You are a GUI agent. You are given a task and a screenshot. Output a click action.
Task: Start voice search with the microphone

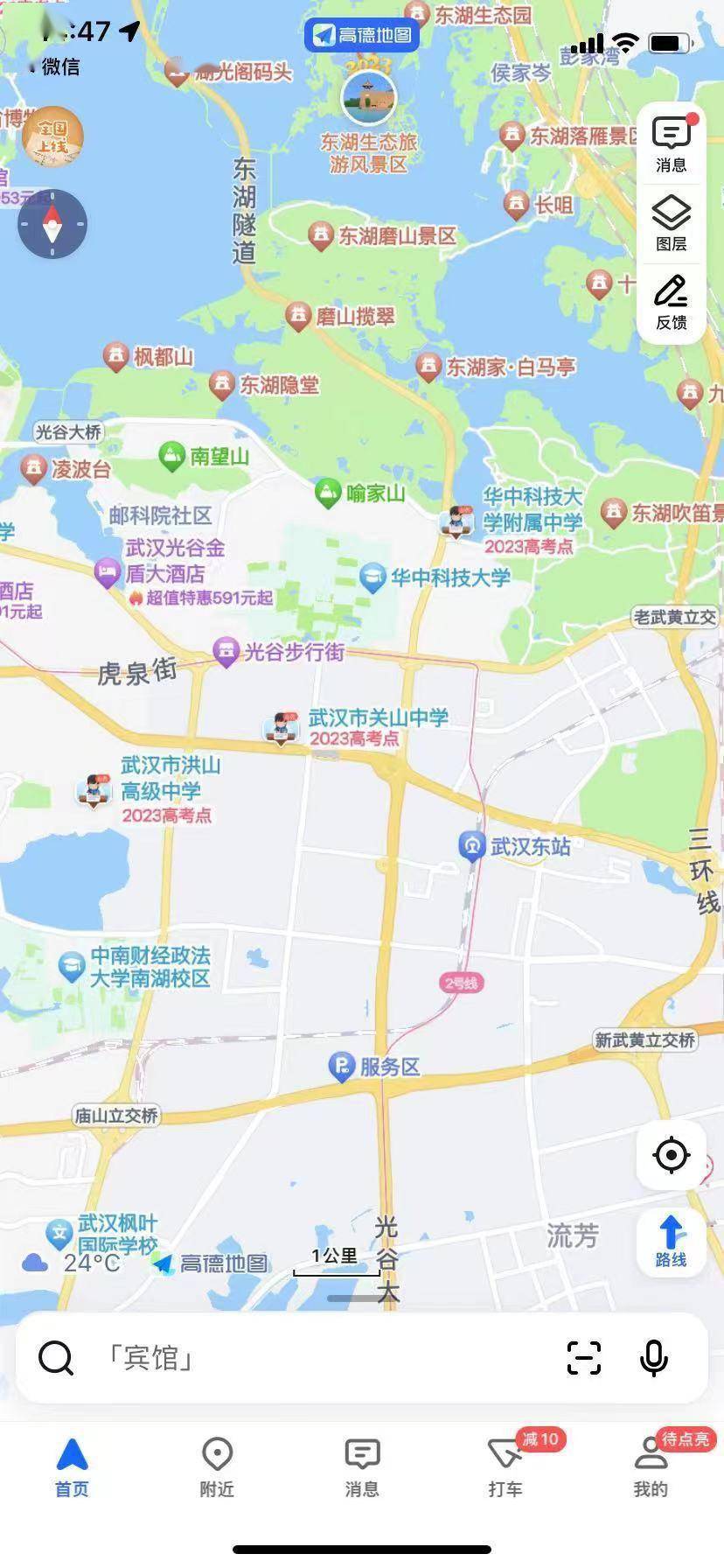click(653, 1358)
